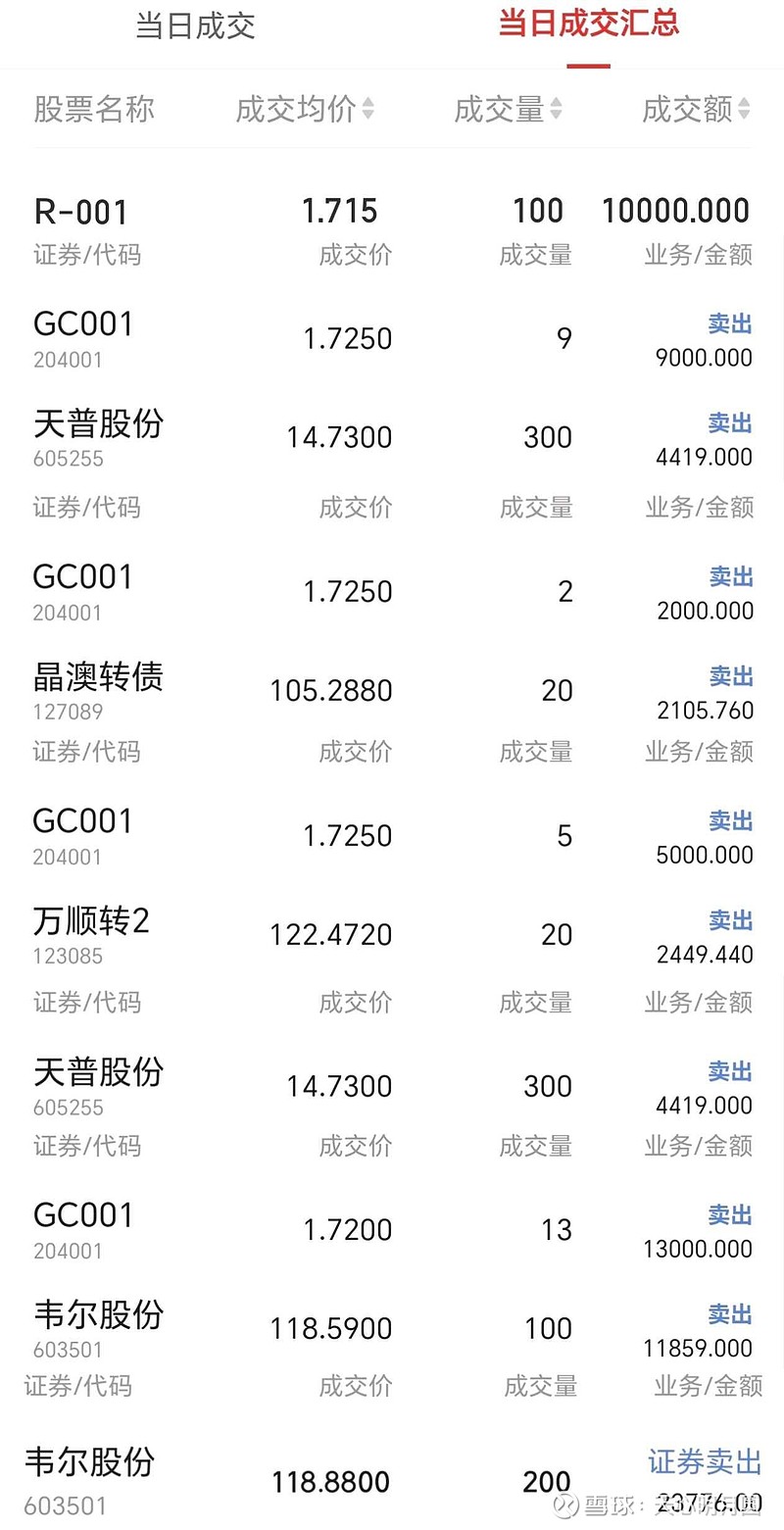Click 证券卖出 link for 韦尔股份
784x1530 pixels.
click(x=704, y=1460)
